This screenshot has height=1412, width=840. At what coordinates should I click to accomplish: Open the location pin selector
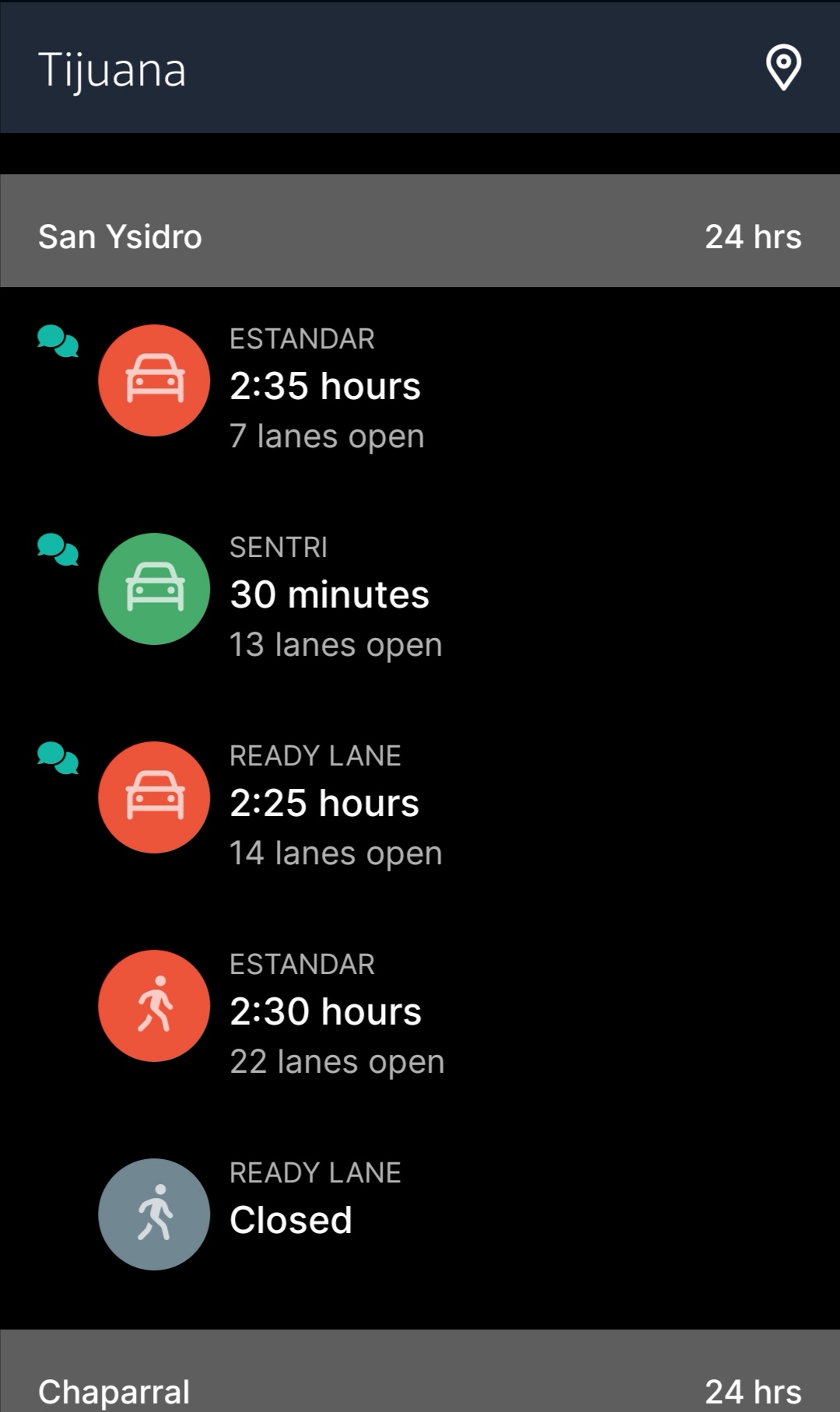pyautogui.click(x=783, y=68)
